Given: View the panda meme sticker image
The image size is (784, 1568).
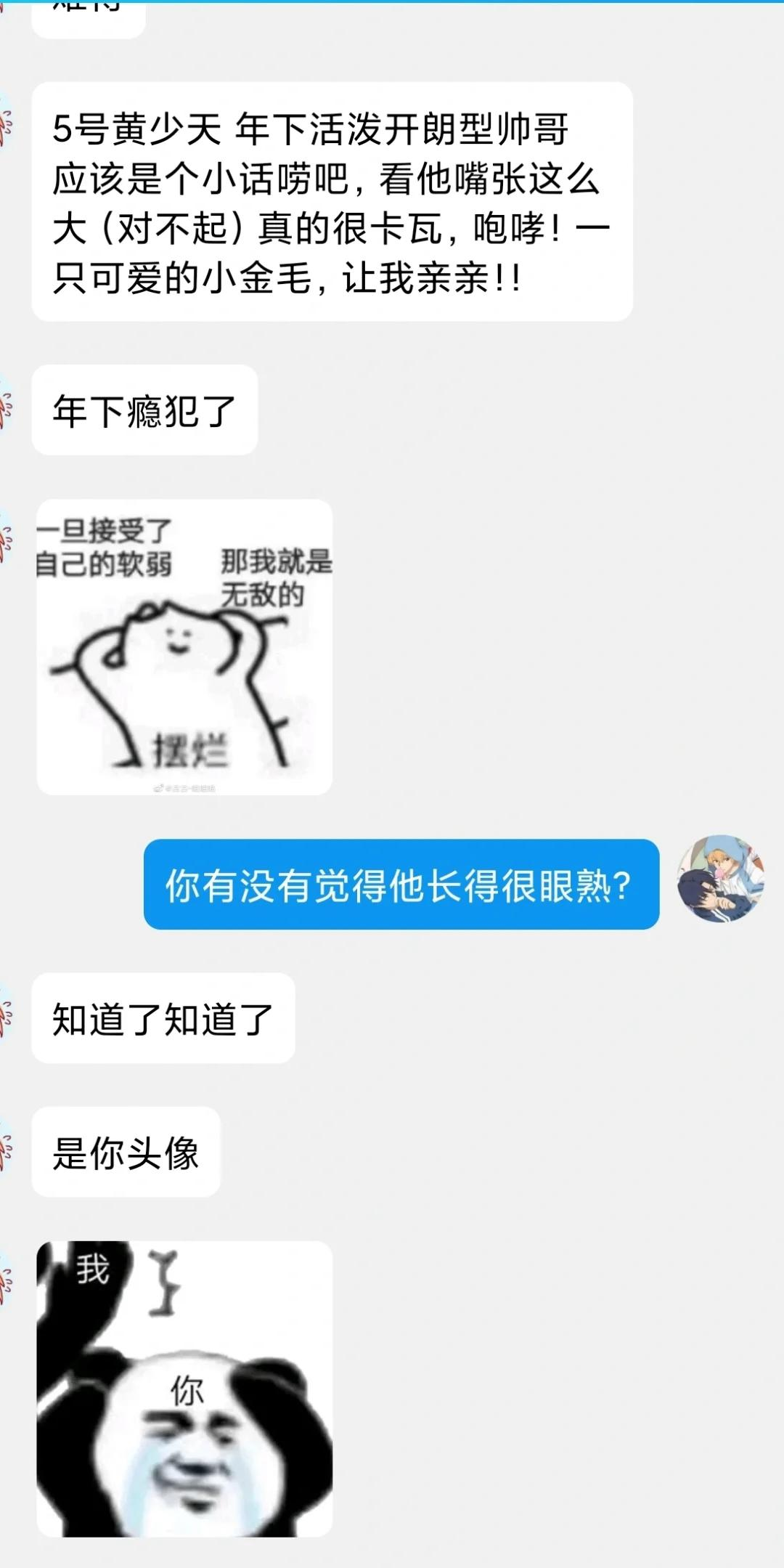Looking at the screenshot, I should click(x=184, y=1388).
